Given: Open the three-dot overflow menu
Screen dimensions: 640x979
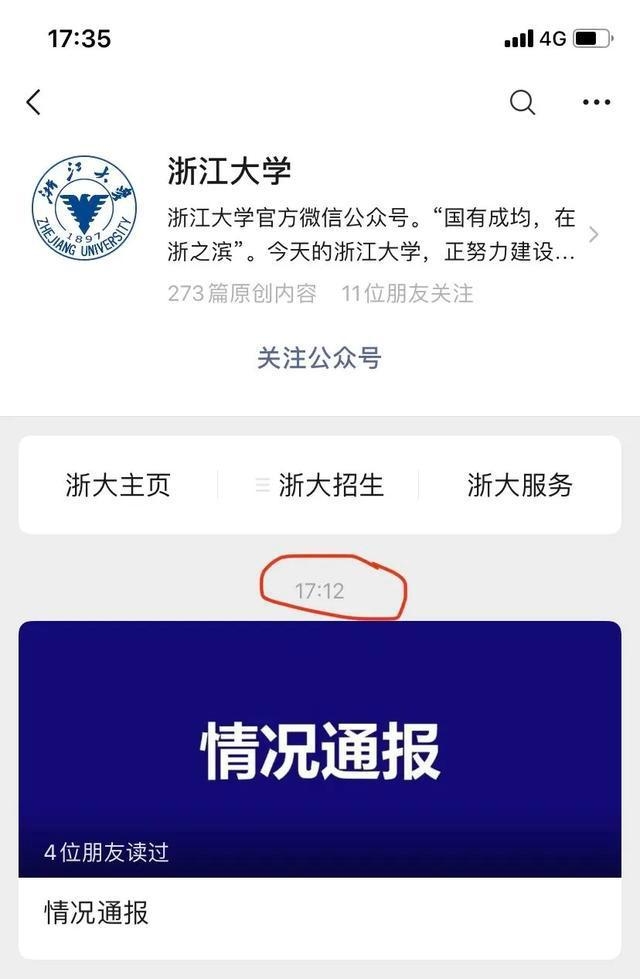Looking at the screenshot, I should [x=596, y=102].
